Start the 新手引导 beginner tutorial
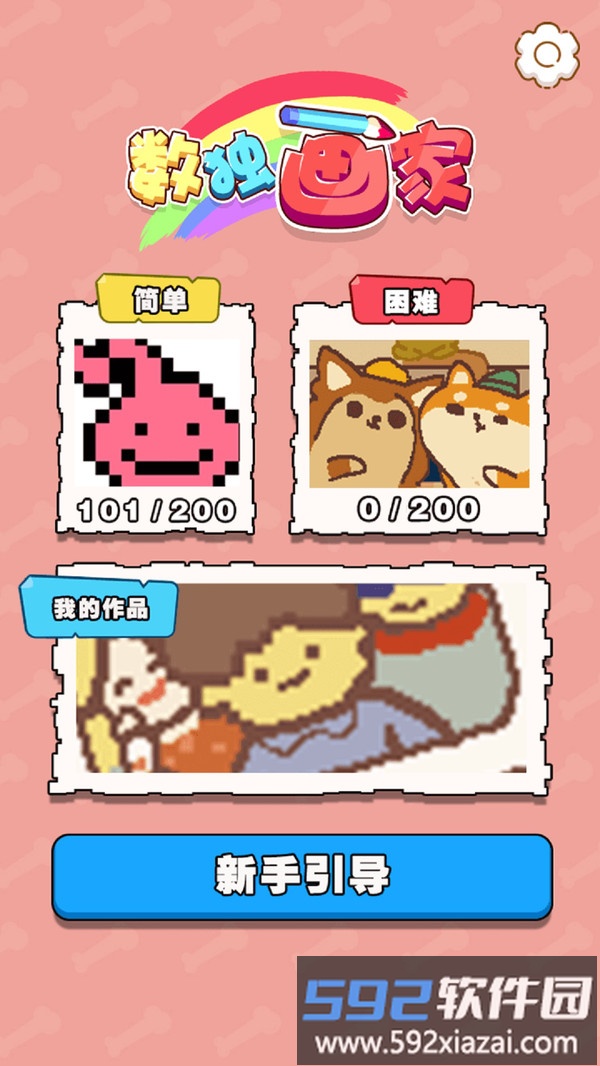 pos(302,876)
